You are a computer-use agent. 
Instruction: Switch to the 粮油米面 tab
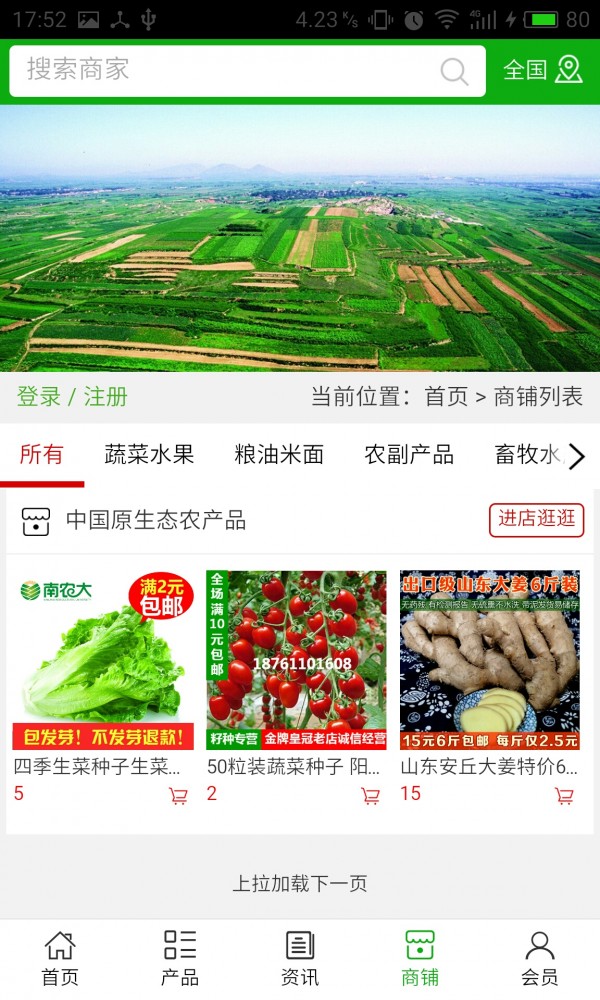pos(279,455)
